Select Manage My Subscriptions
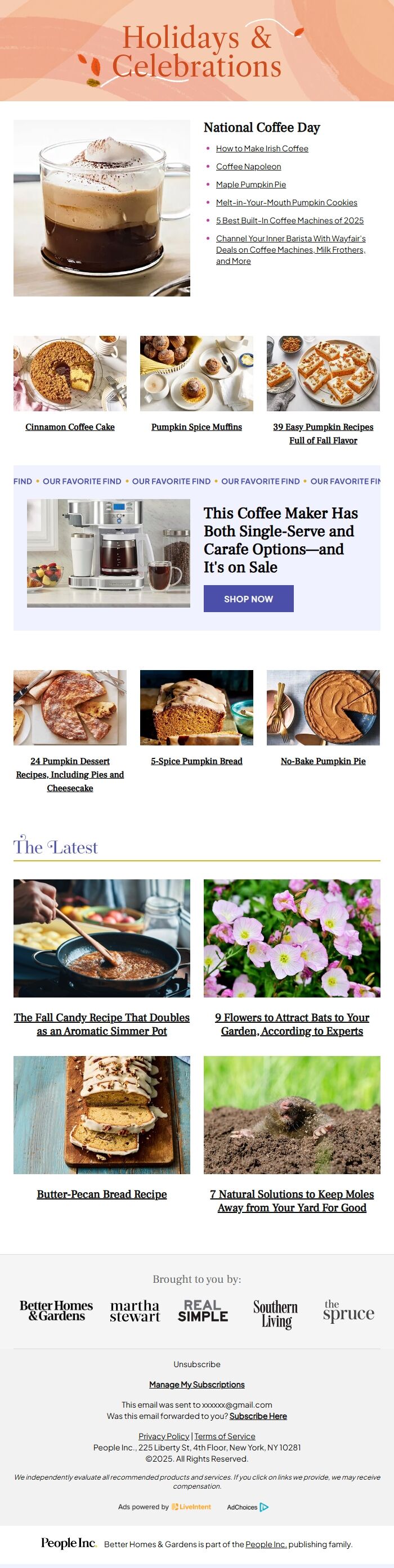Screen dimensions: 394x1568 196,1384
